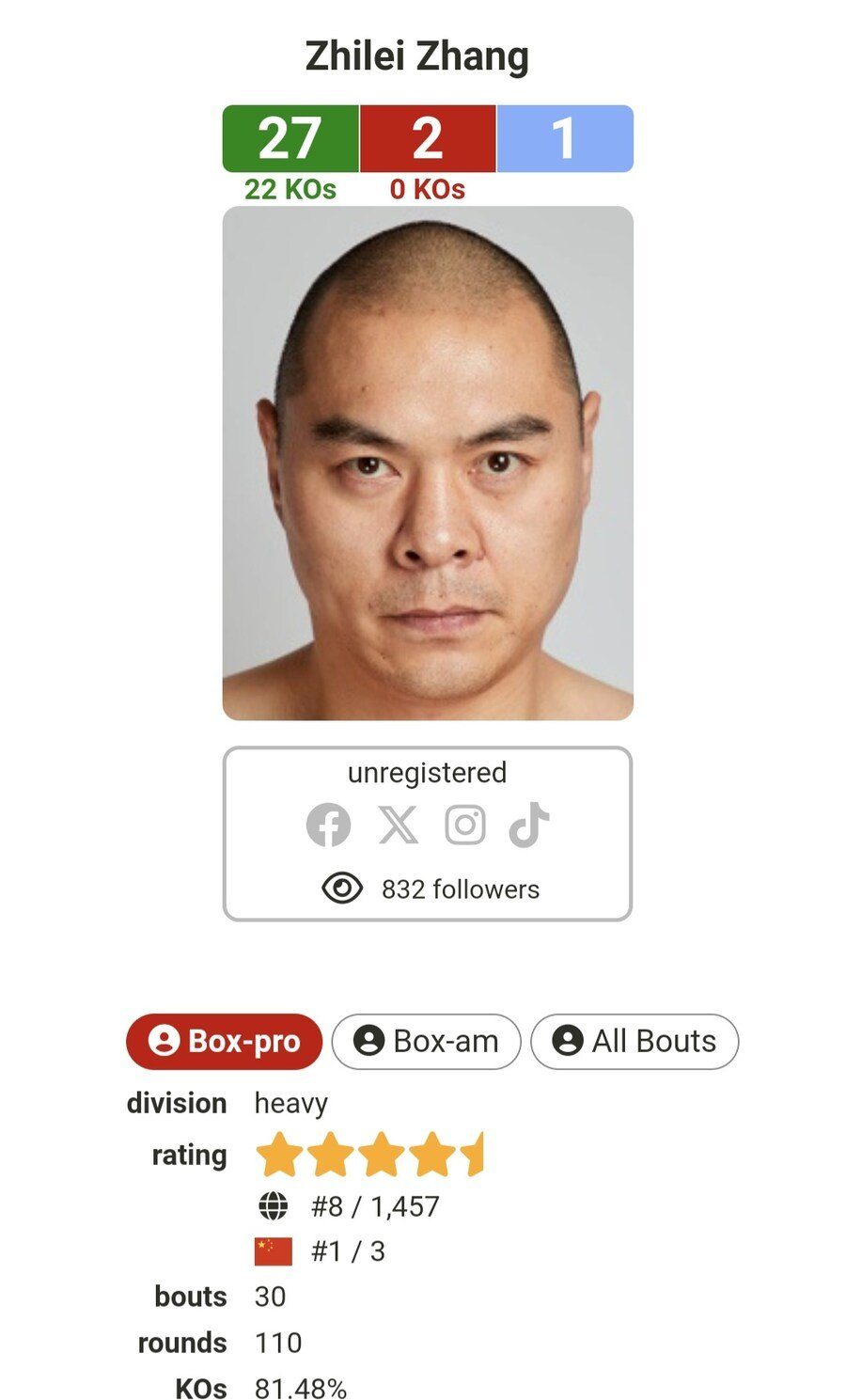Image resolution: width=846 pixels, height=1400 pixels.
Task: Open the TikTok icon
Action: point(529,826)
